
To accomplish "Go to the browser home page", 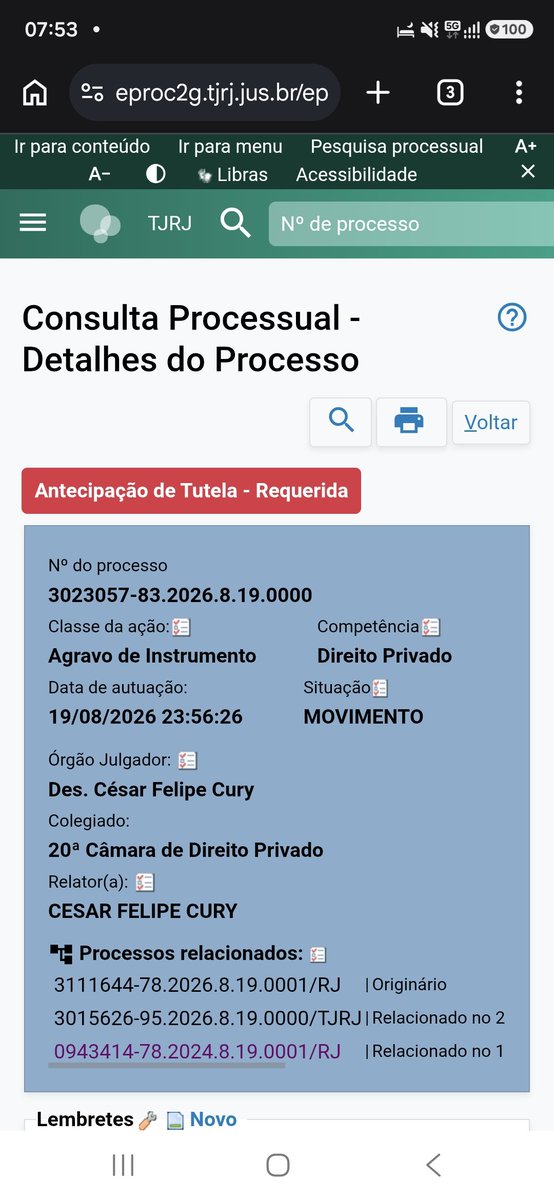I will click(35, 93).
